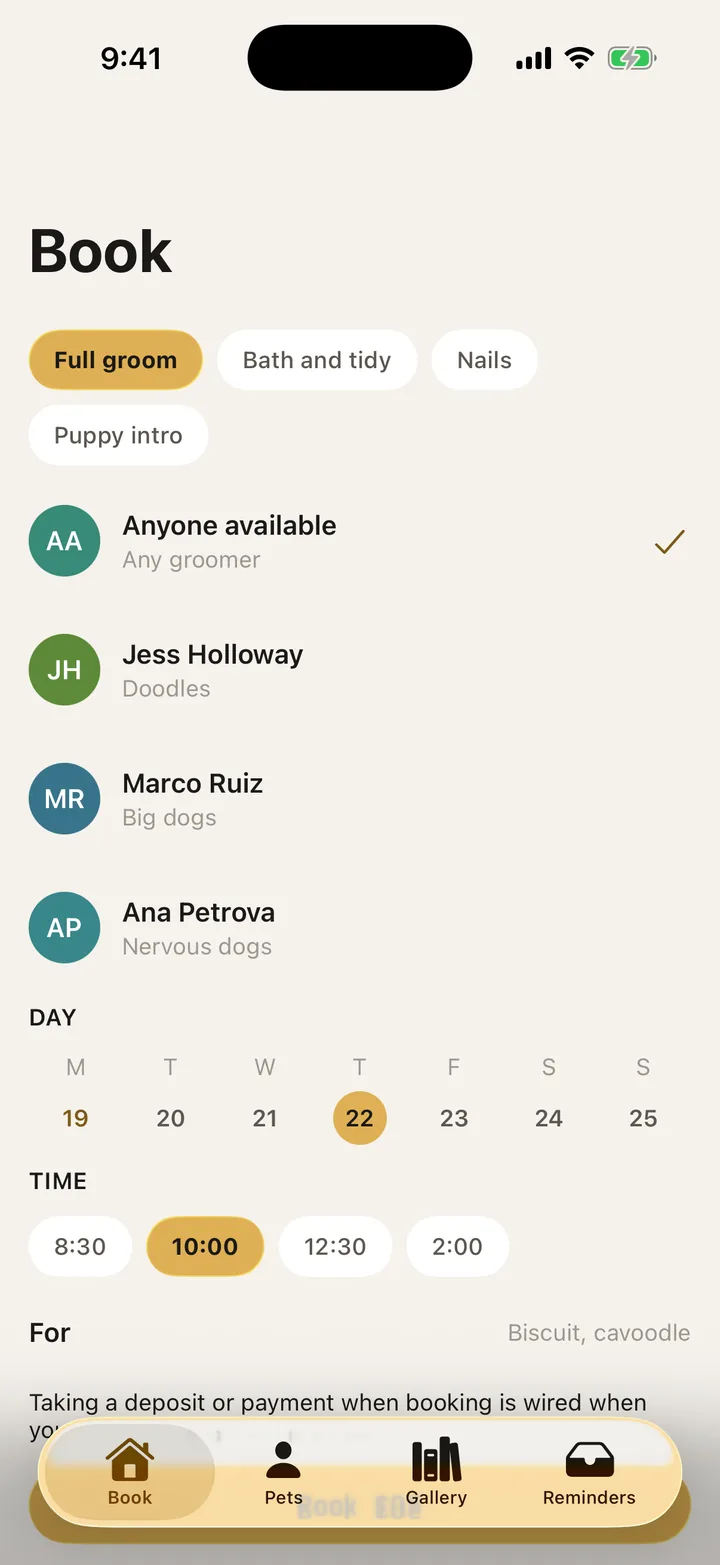Viewport: 720px width, 1565px height.
Task: Select Monday the 19th
Action: click(x=76, y=1118)
